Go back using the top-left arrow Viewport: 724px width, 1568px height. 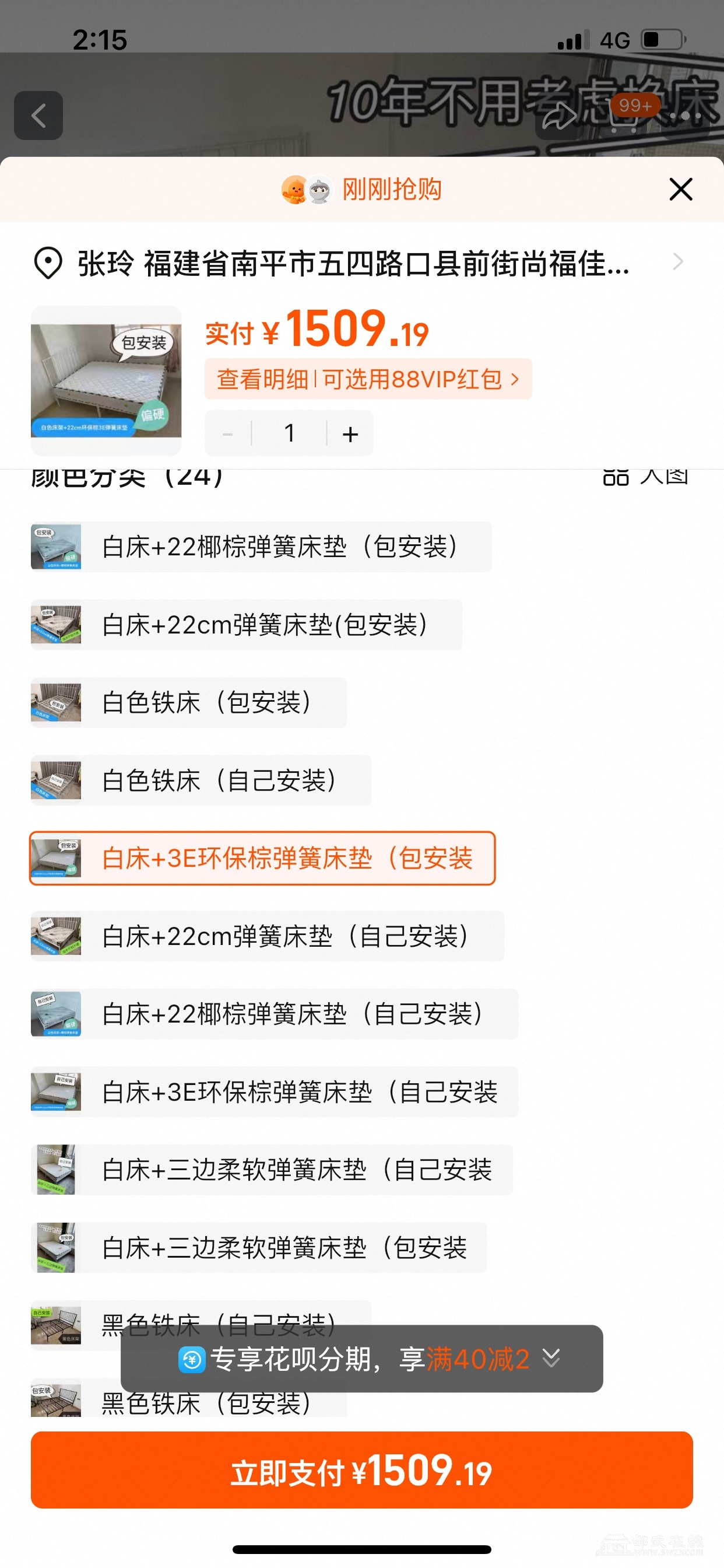(x=38, y=116)
